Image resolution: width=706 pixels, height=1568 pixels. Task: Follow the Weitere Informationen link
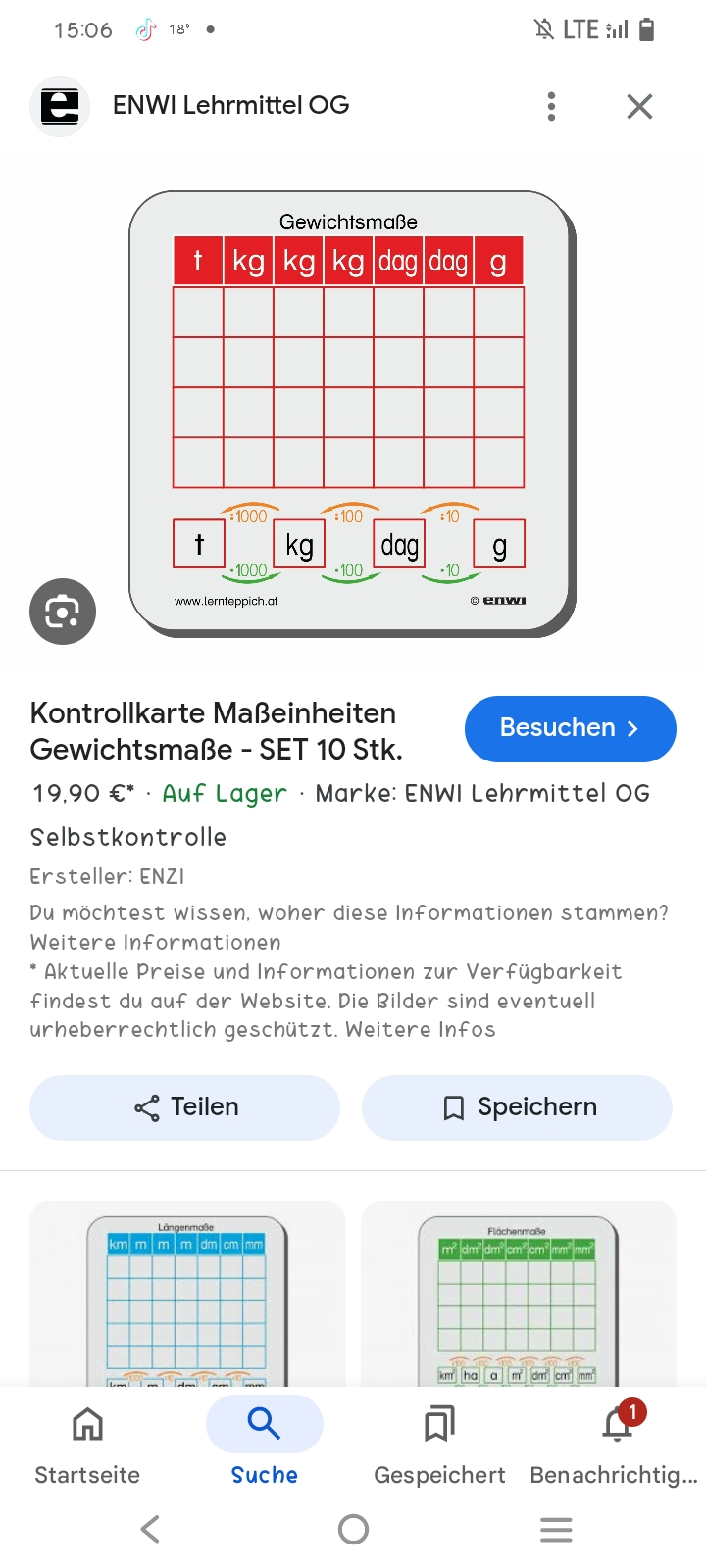pos(155,943)
